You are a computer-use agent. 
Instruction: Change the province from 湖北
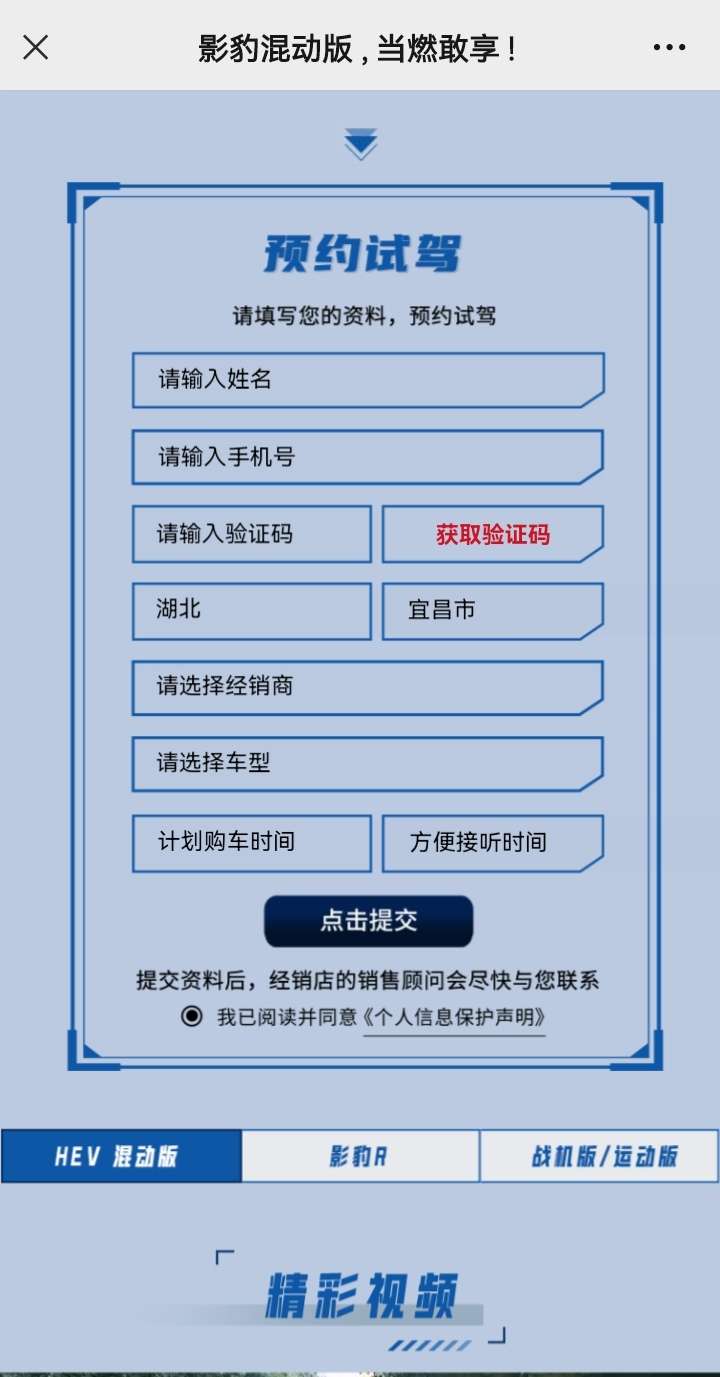tap(251, 611)
